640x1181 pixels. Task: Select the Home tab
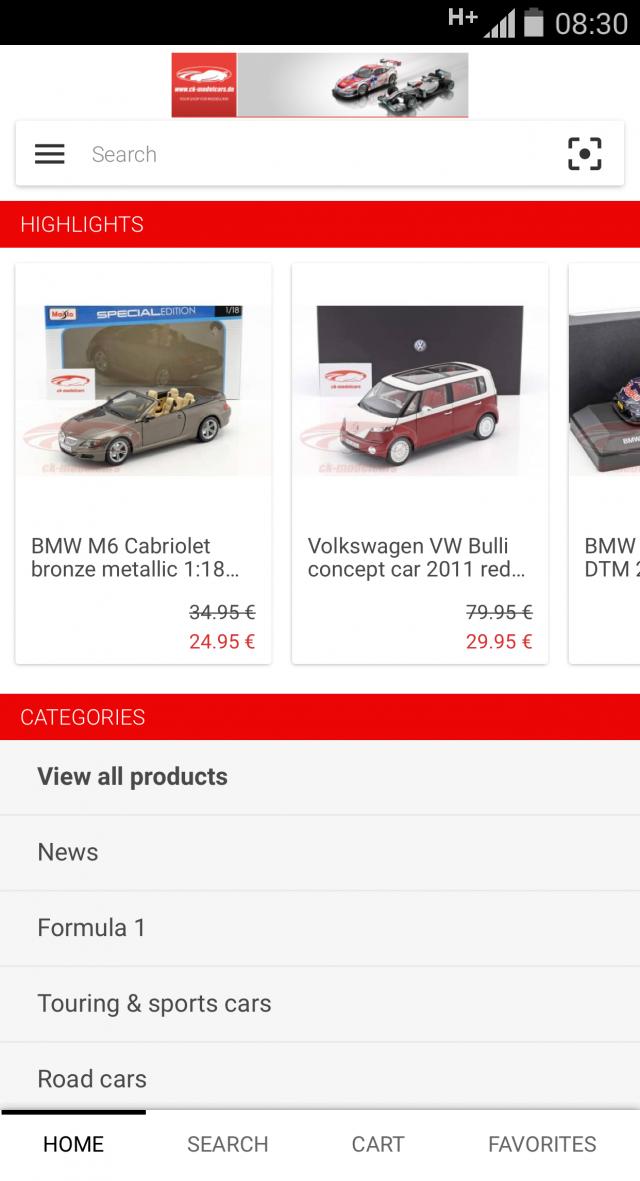click(x=73, y=1144)
